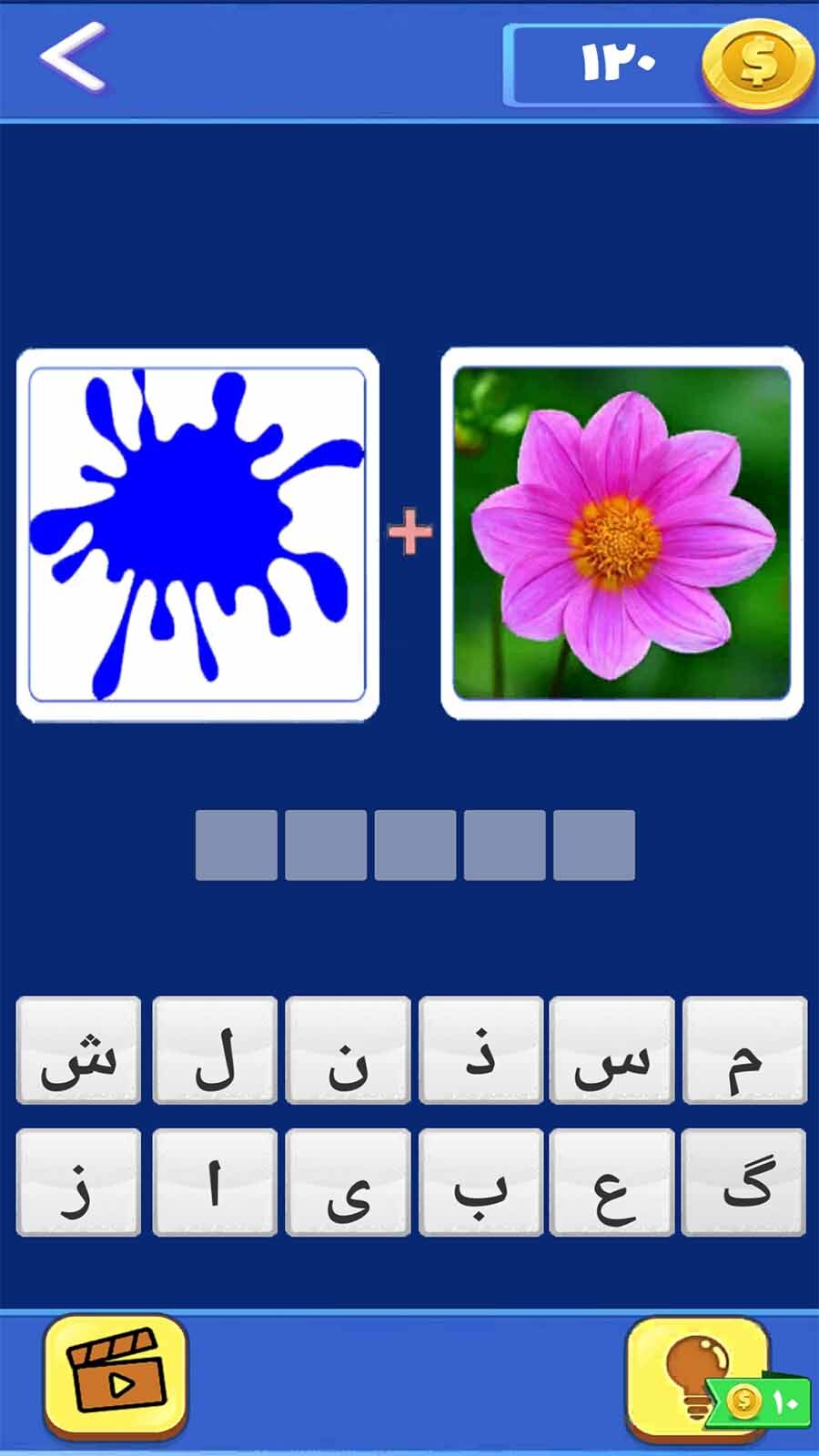
Task: Use the lightbulb hint for 10 coins
Action: coord(699,1377)
